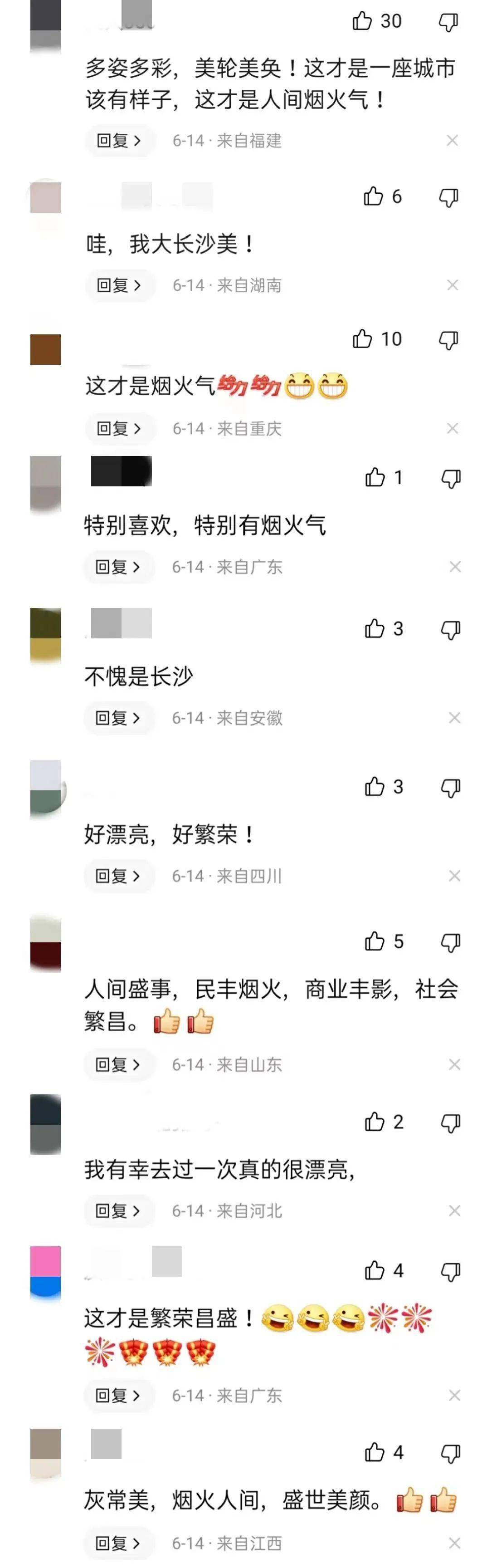Like the comment '多姿多彩，美轮美奂' with 30 likes

pyautogui.click(x=362, y=21)
